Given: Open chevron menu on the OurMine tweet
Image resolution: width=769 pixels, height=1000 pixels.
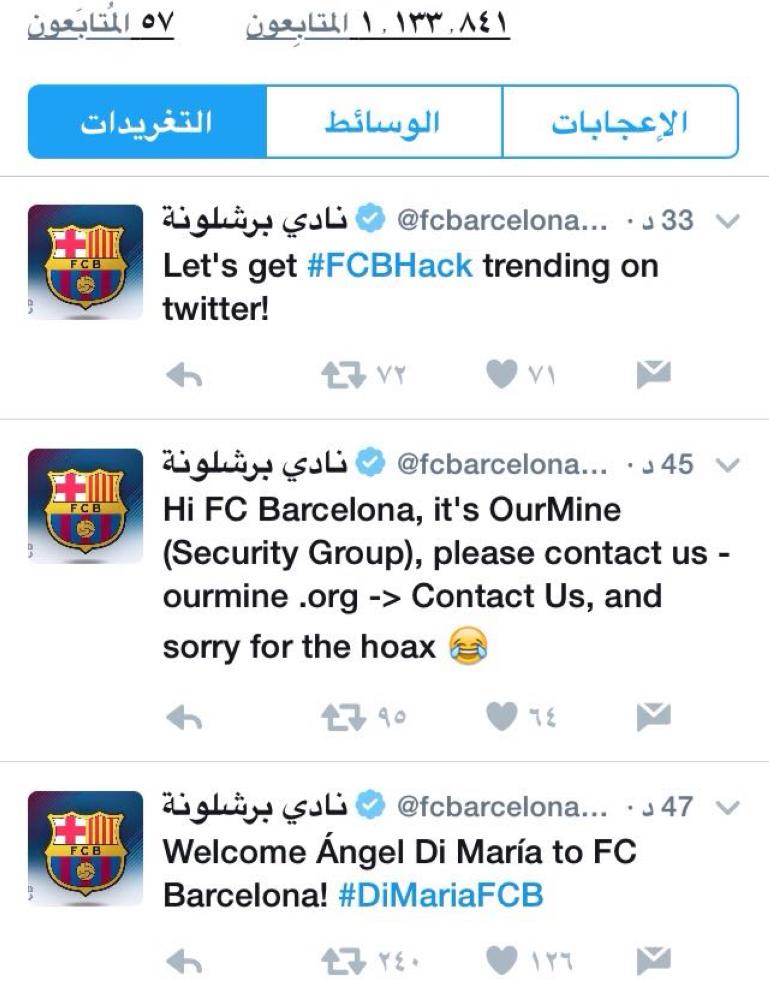Looking at the screenshot, I should pos(729,465).
